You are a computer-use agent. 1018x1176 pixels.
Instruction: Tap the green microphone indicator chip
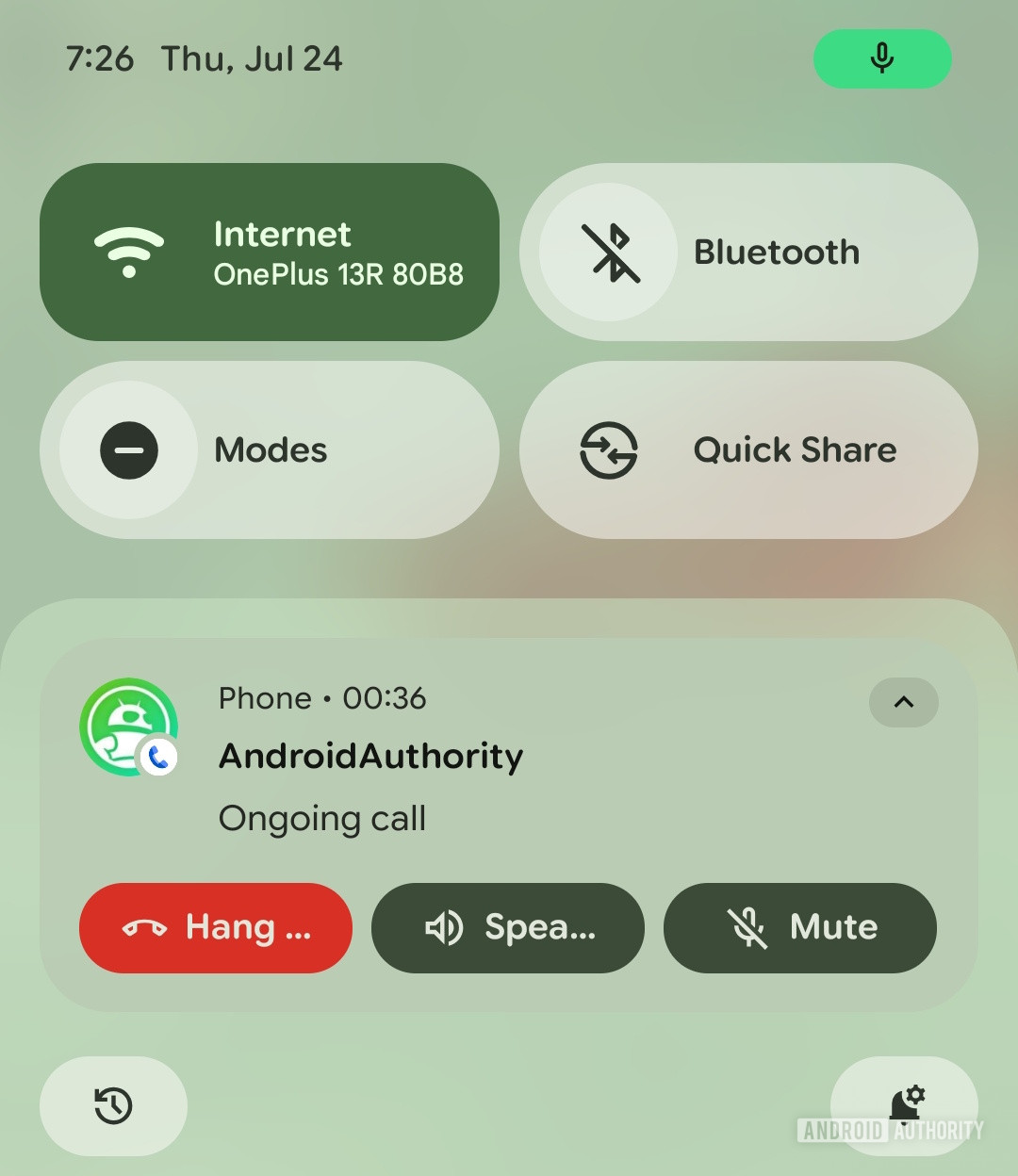[x=882, y=58]
